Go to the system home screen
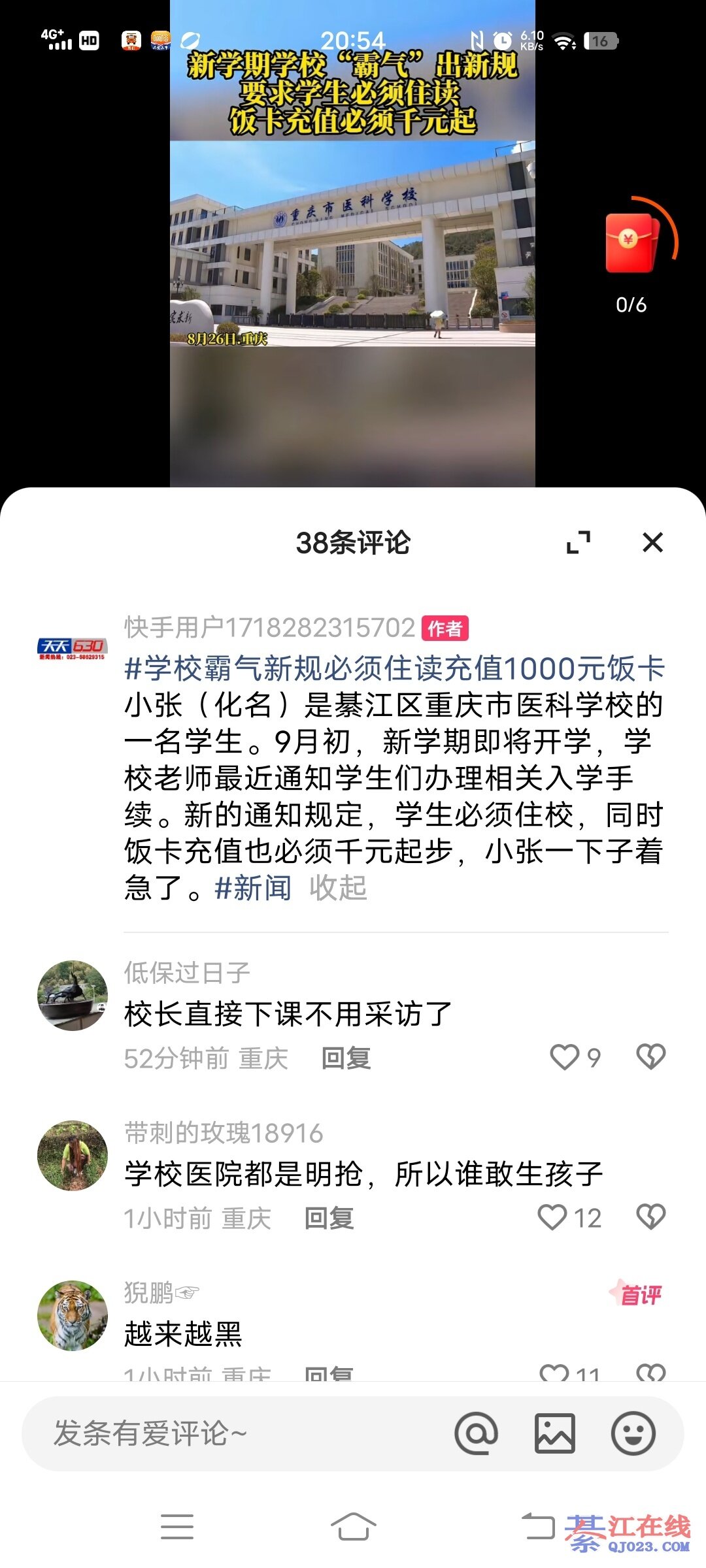 [x=353, y=1527]
